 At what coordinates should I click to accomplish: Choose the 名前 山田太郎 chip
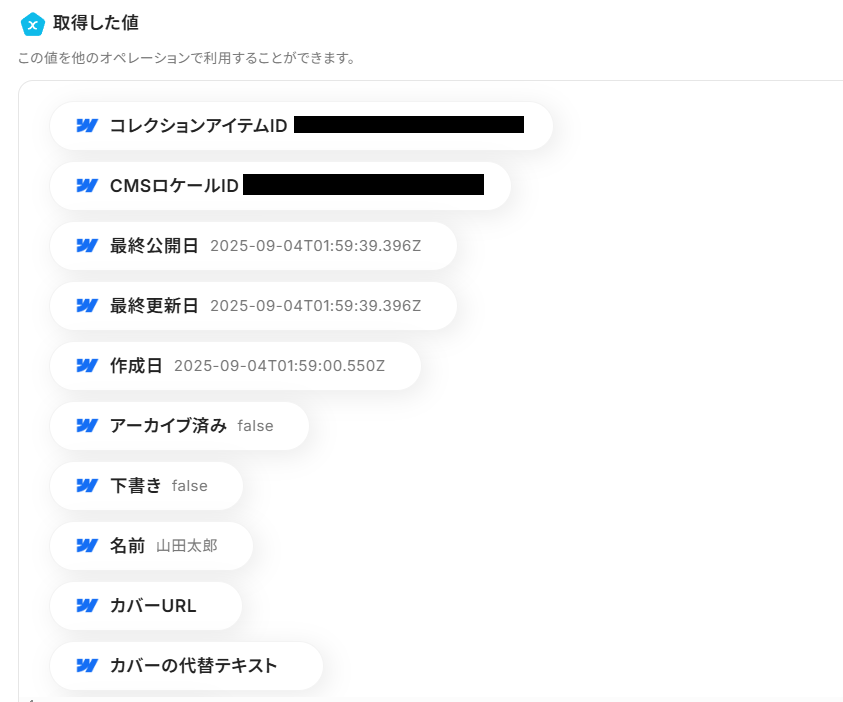(152, 546)
